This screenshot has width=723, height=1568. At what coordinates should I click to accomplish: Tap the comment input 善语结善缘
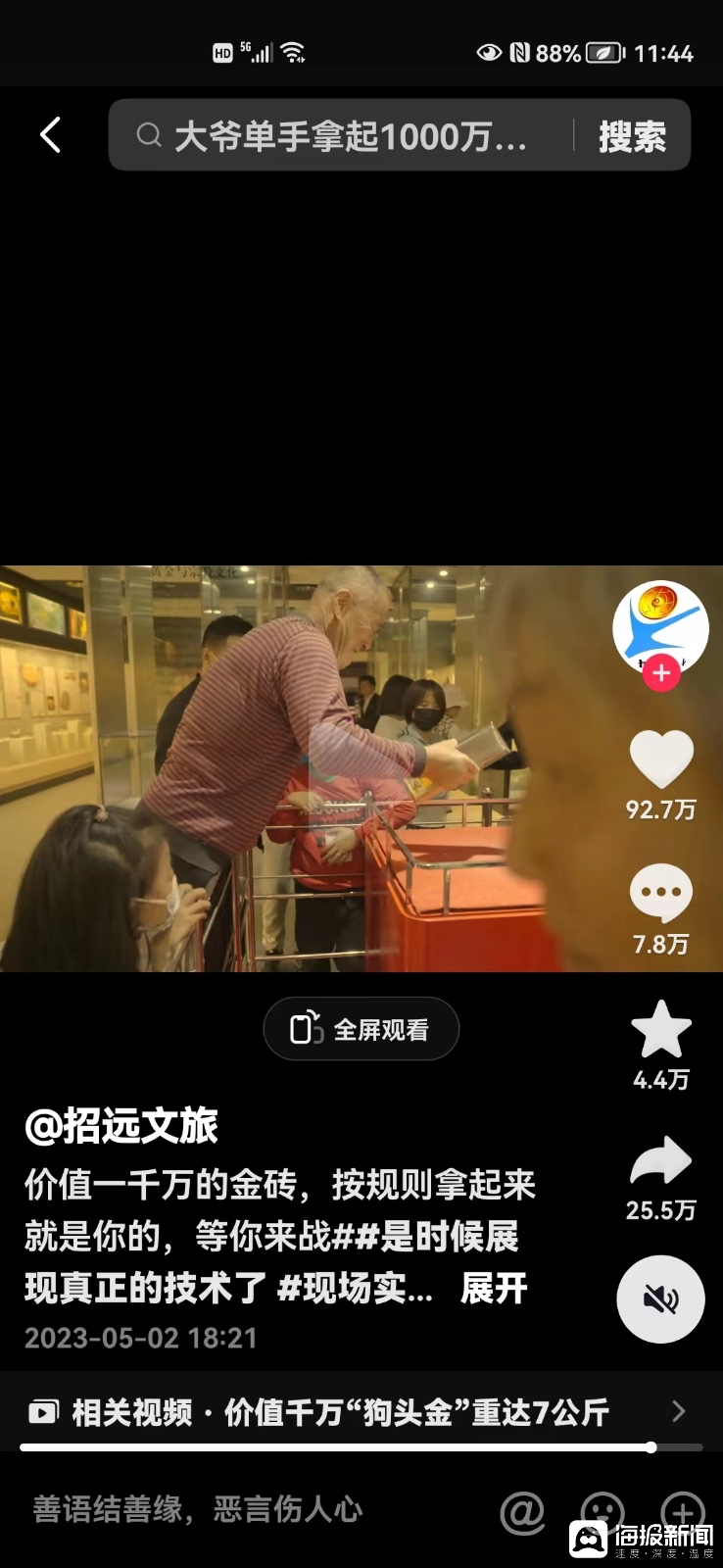point(198,1509)
